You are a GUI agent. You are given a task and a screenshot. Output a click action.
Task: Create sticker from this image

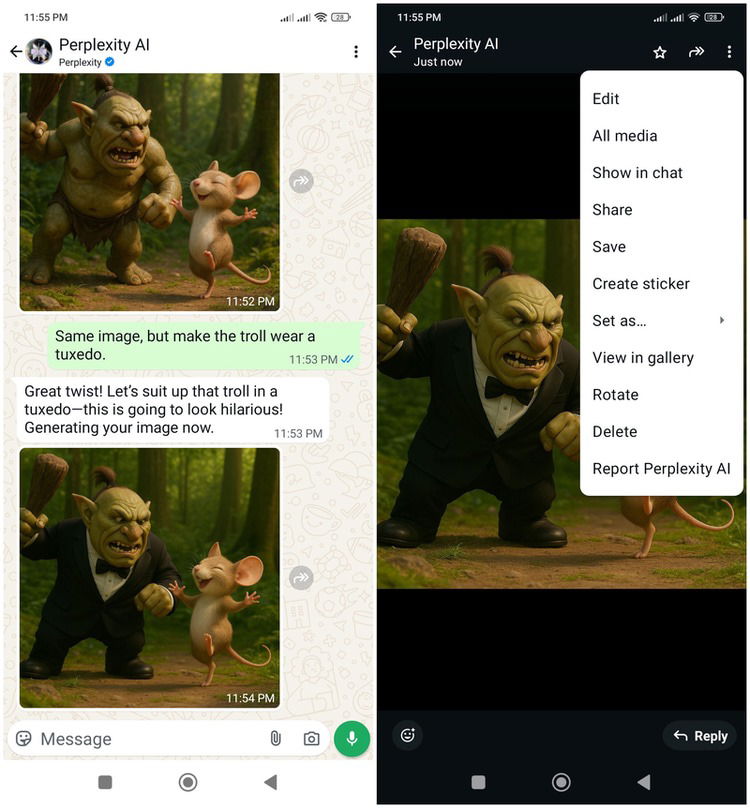click(x=641, y=284)
